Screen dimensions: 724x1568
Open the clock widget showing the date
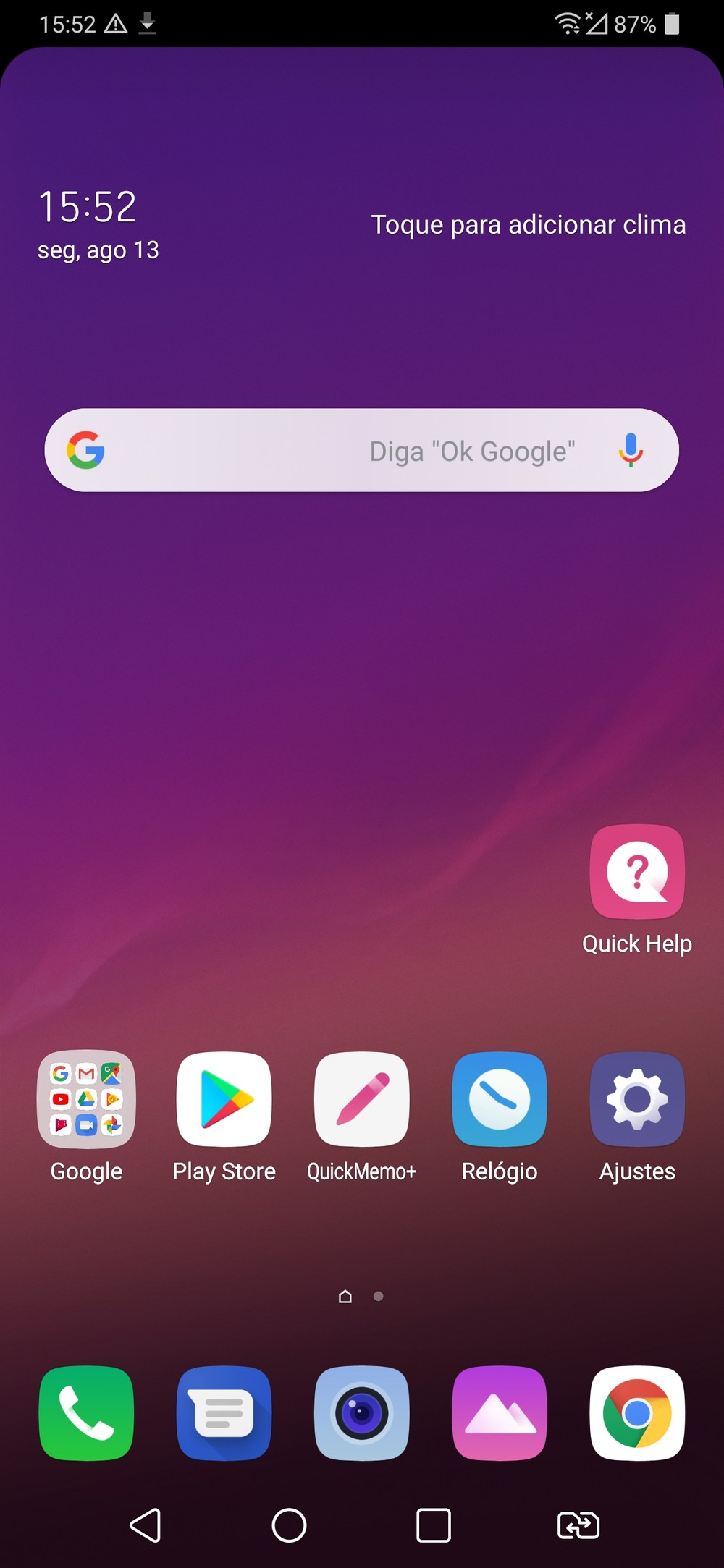pyautogui.click(x=98, y=224)
